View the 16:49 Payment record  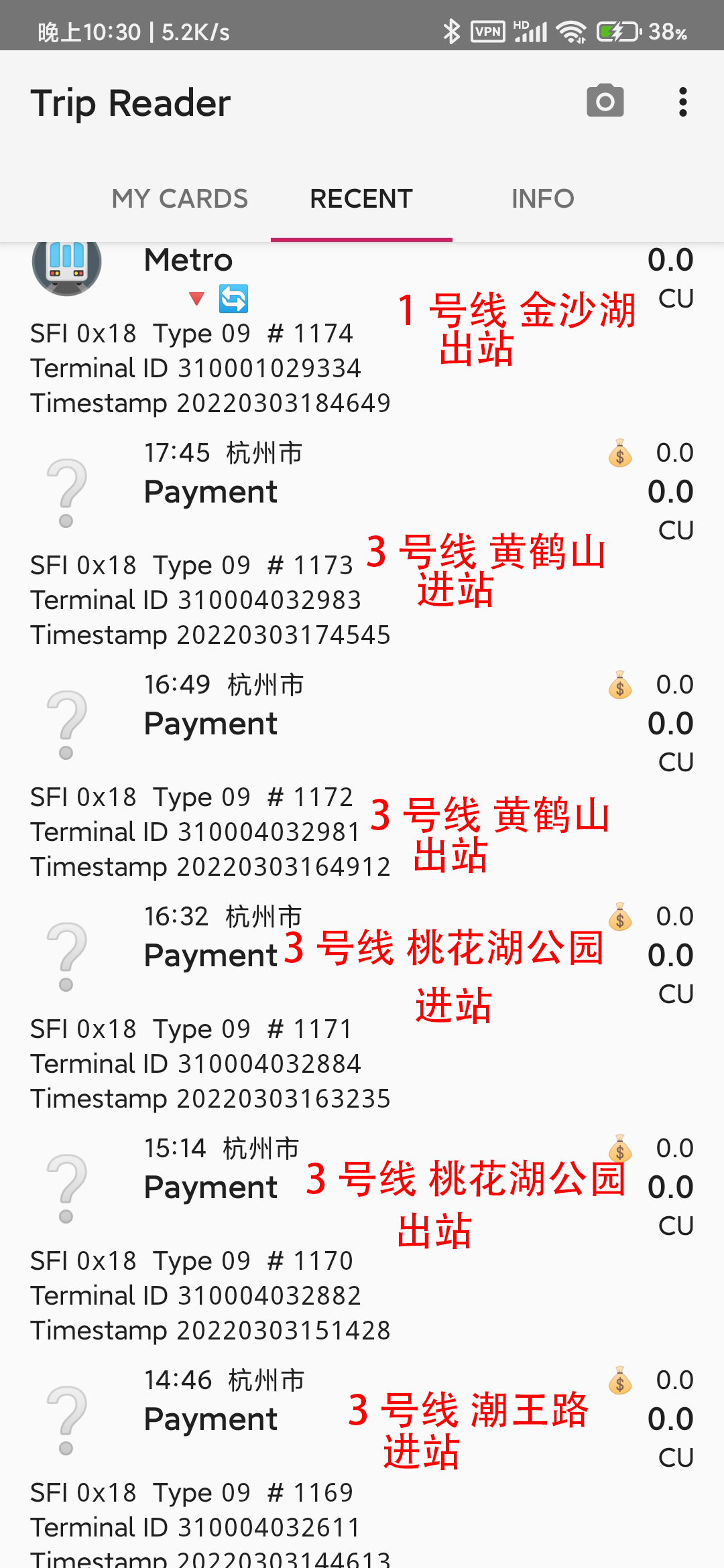210,724
